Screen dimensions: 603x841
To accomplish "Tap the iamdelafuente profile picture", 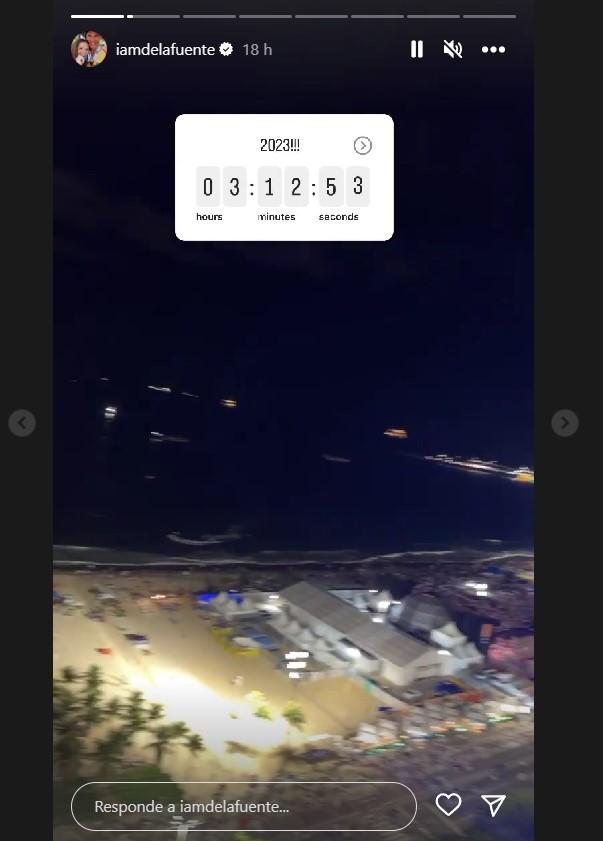I will click(88, 49).
